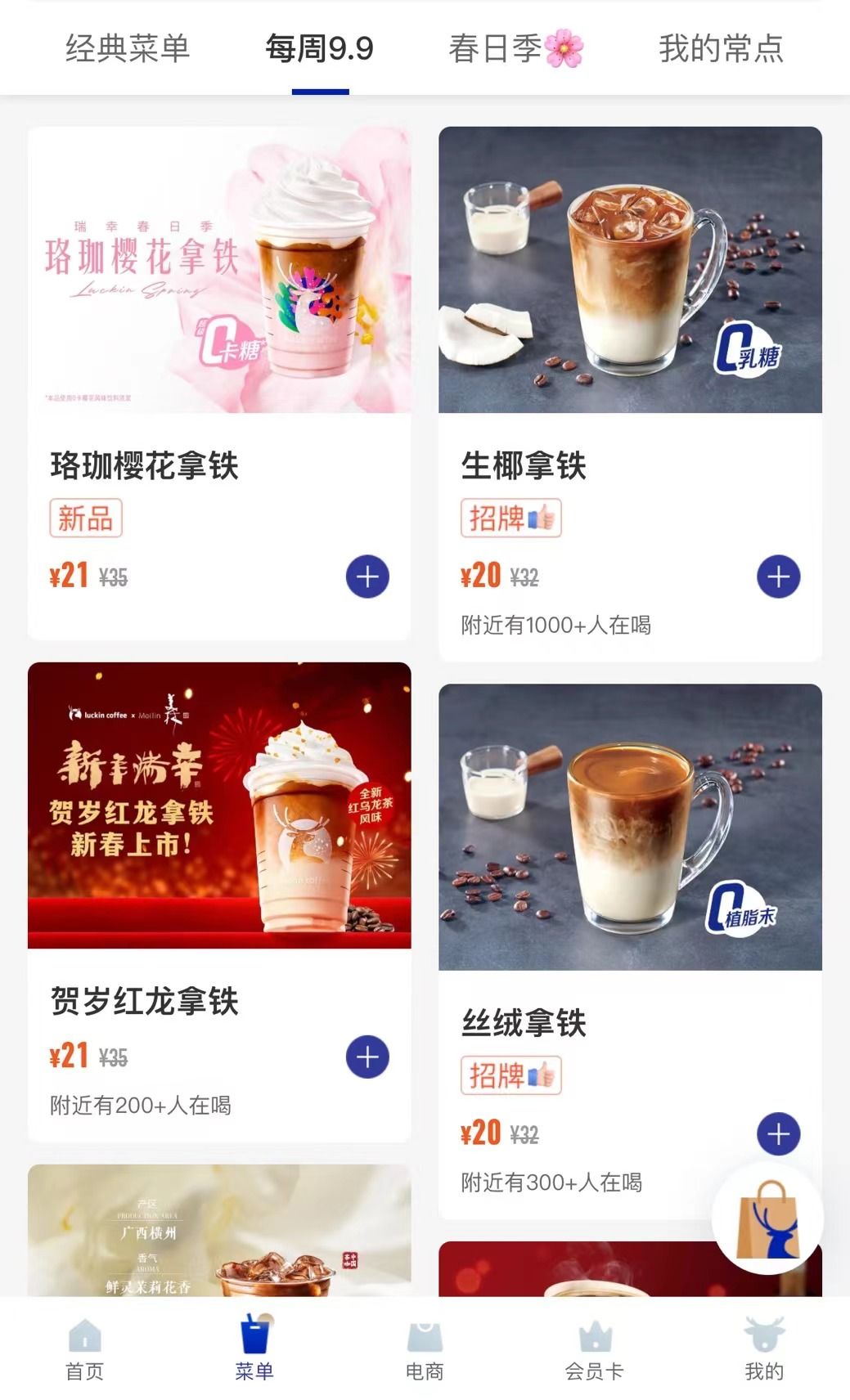This screenshot has width=850, height=1400.
Task: Open the 电商 tab
Action: click(425, 1349)
